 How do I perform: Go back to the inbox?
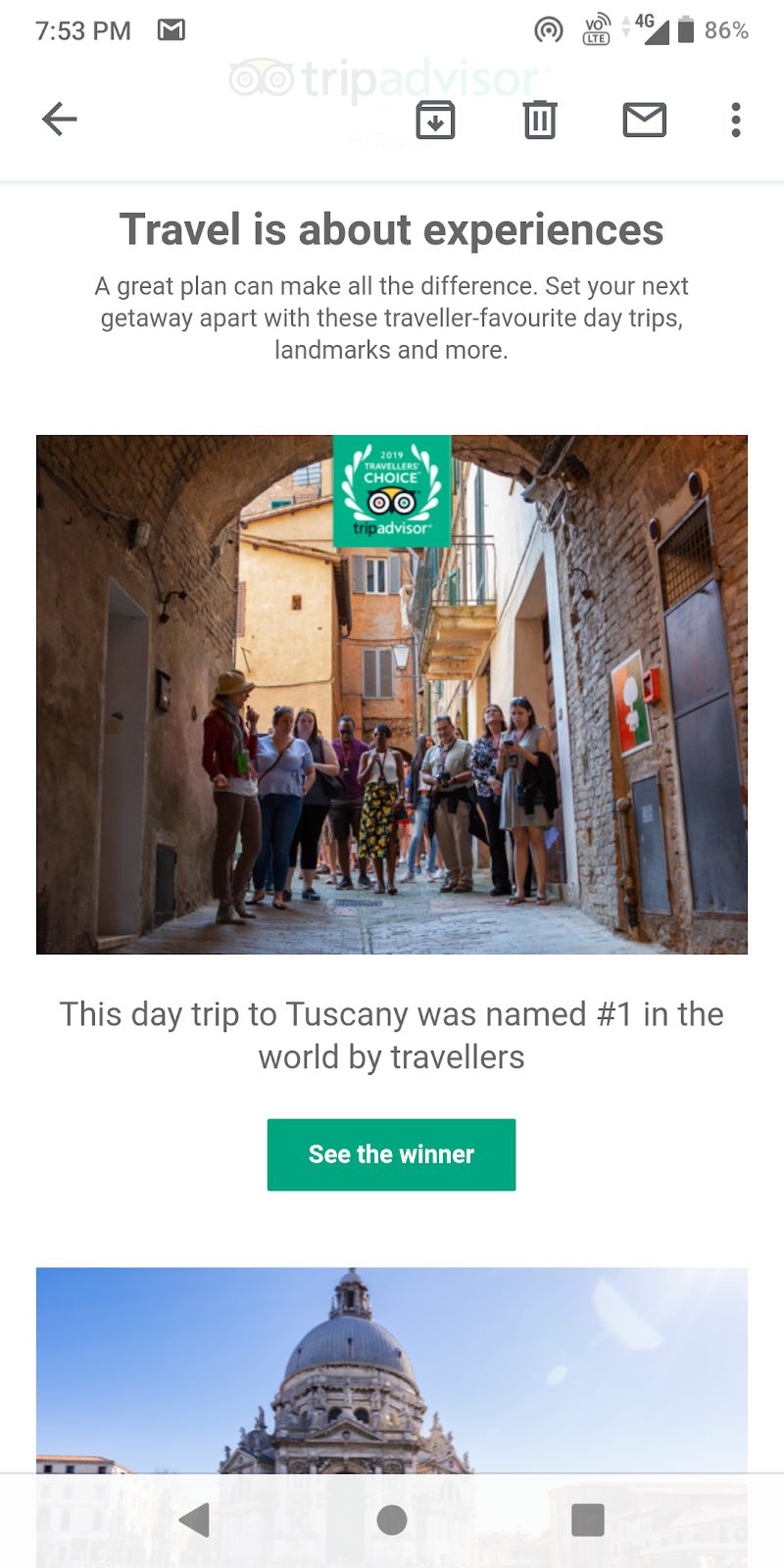[60, 120]
